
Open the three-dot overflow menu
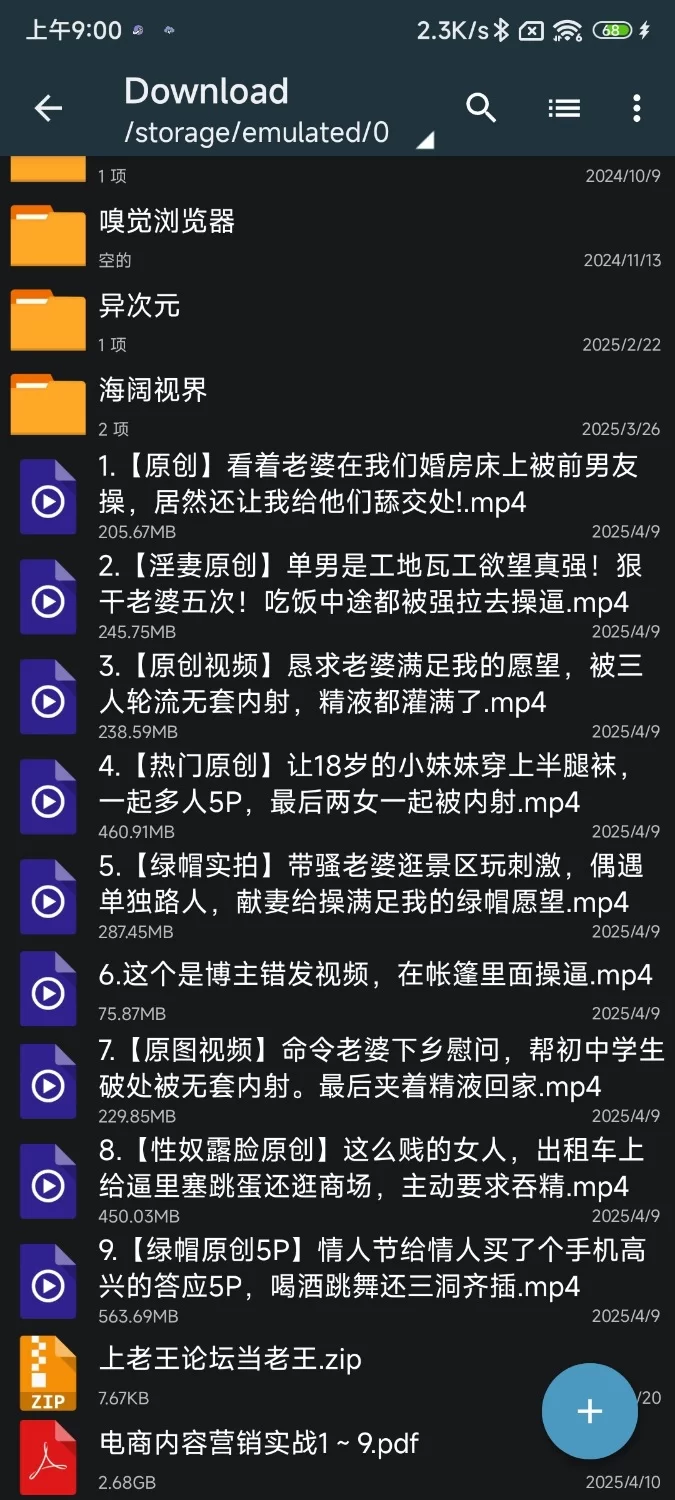(x=637, y=108)
